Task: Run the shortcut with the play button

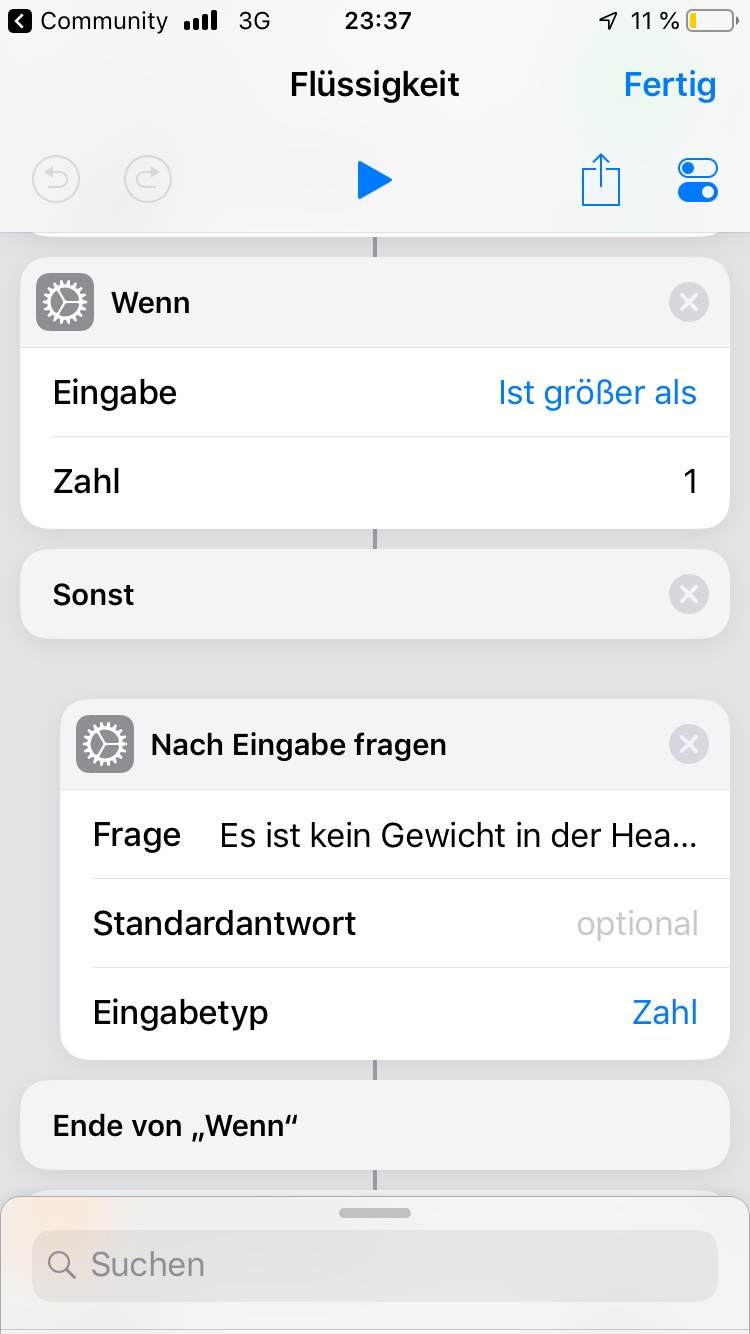Action: coord(374,181)
